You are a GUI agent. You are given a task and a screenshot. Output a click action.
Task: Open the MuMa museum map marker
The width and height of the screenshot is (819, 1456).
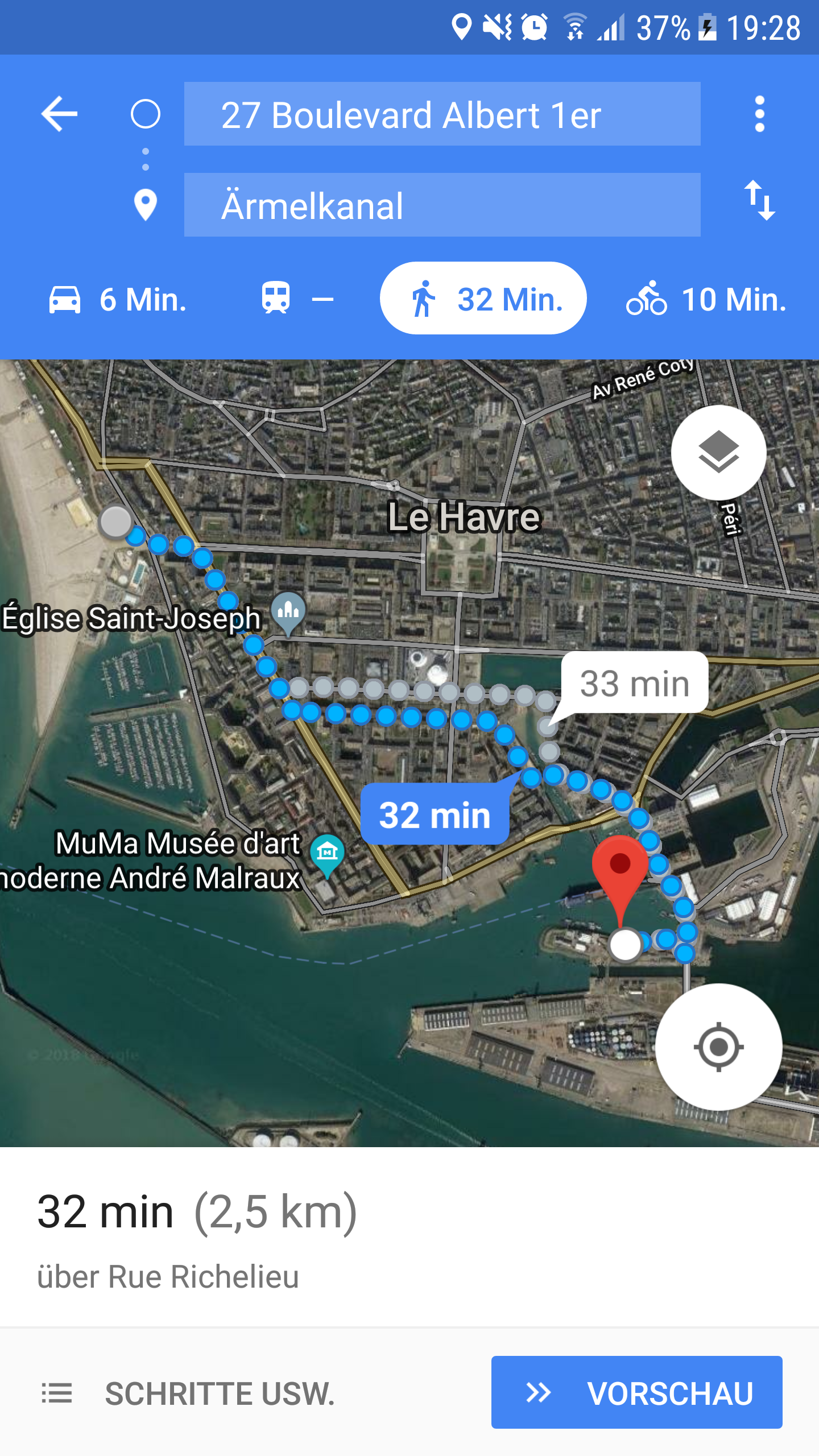pos(327,853)
